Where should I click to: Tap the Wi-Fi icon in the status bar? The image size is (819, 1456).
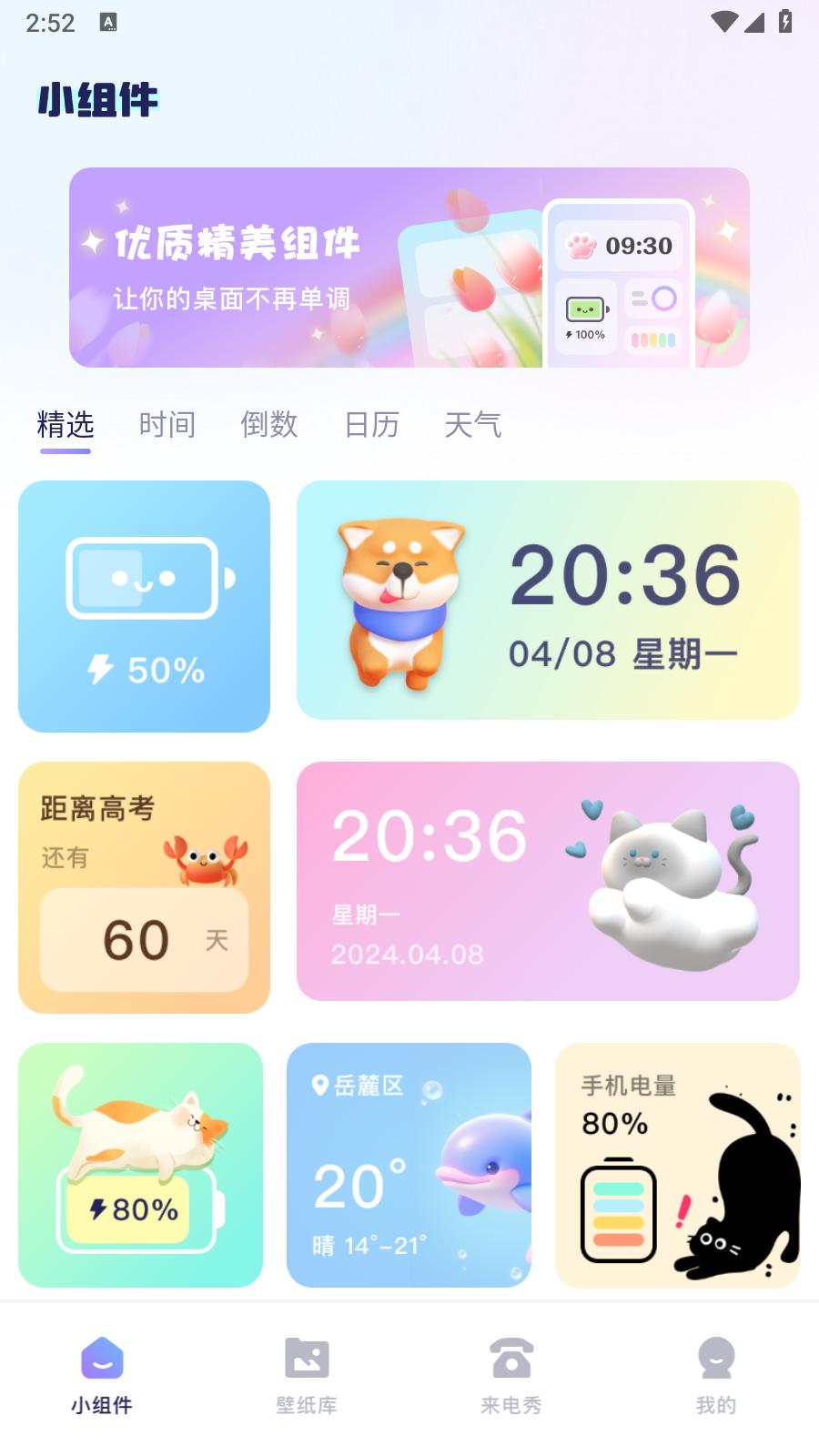(723, 22)
